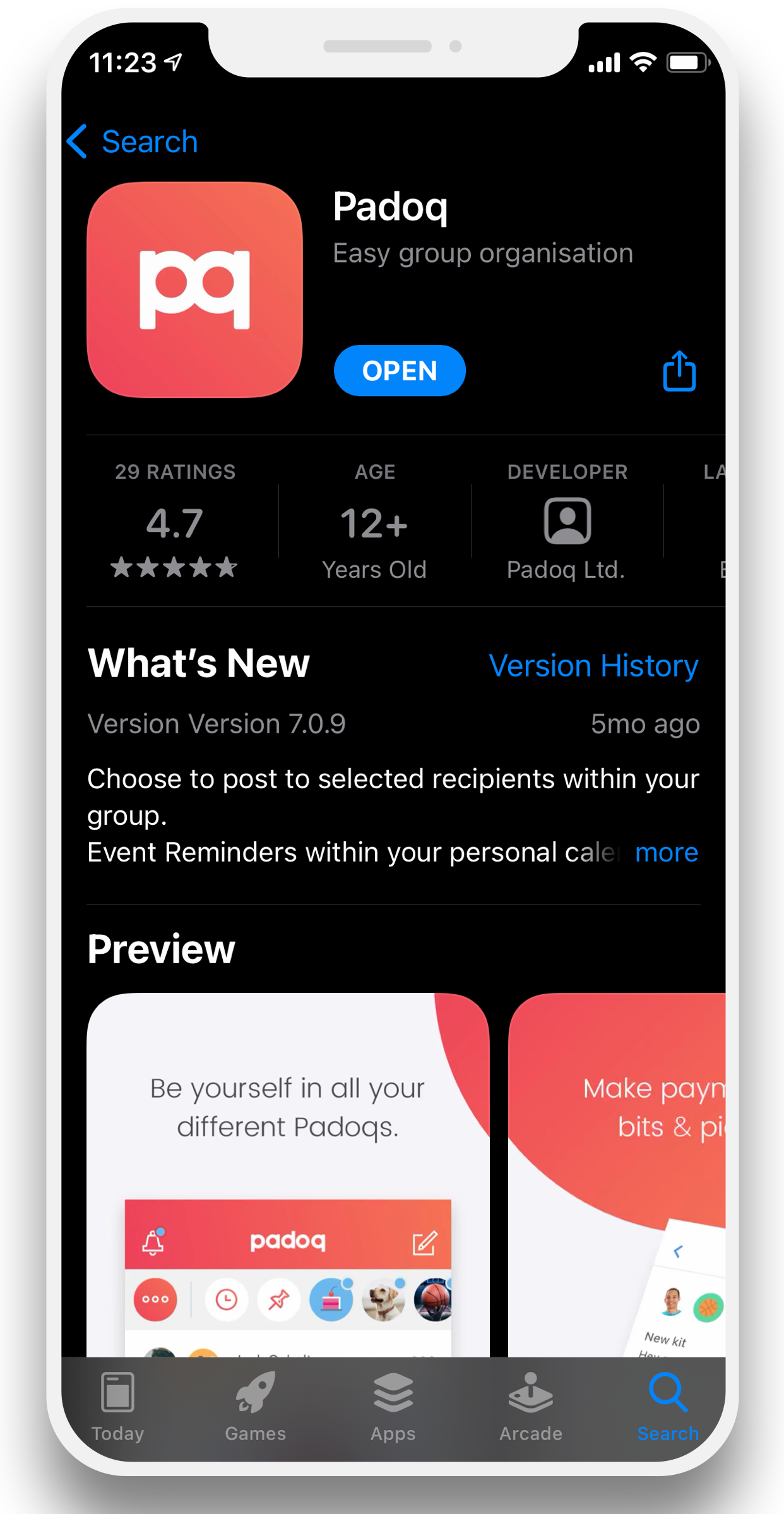The width and height of the screenshot is (784, 1514).
Task: Expand What's New with more
Action: [666, 853]
